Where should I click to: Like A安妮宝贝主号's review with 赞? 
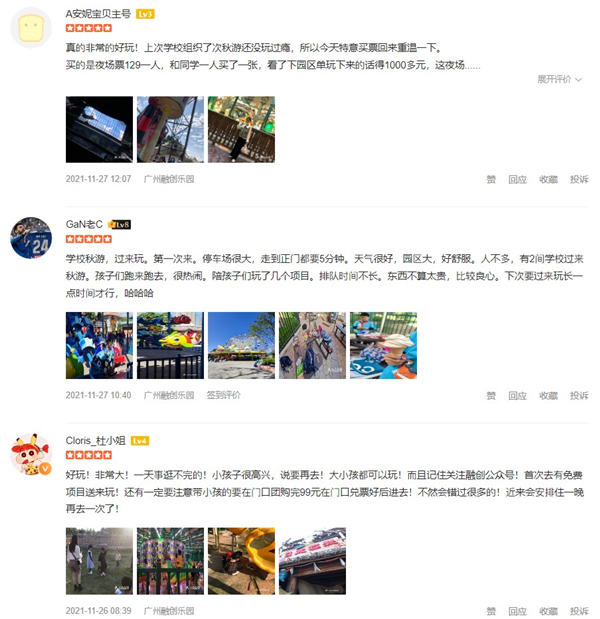click(491, 179)
